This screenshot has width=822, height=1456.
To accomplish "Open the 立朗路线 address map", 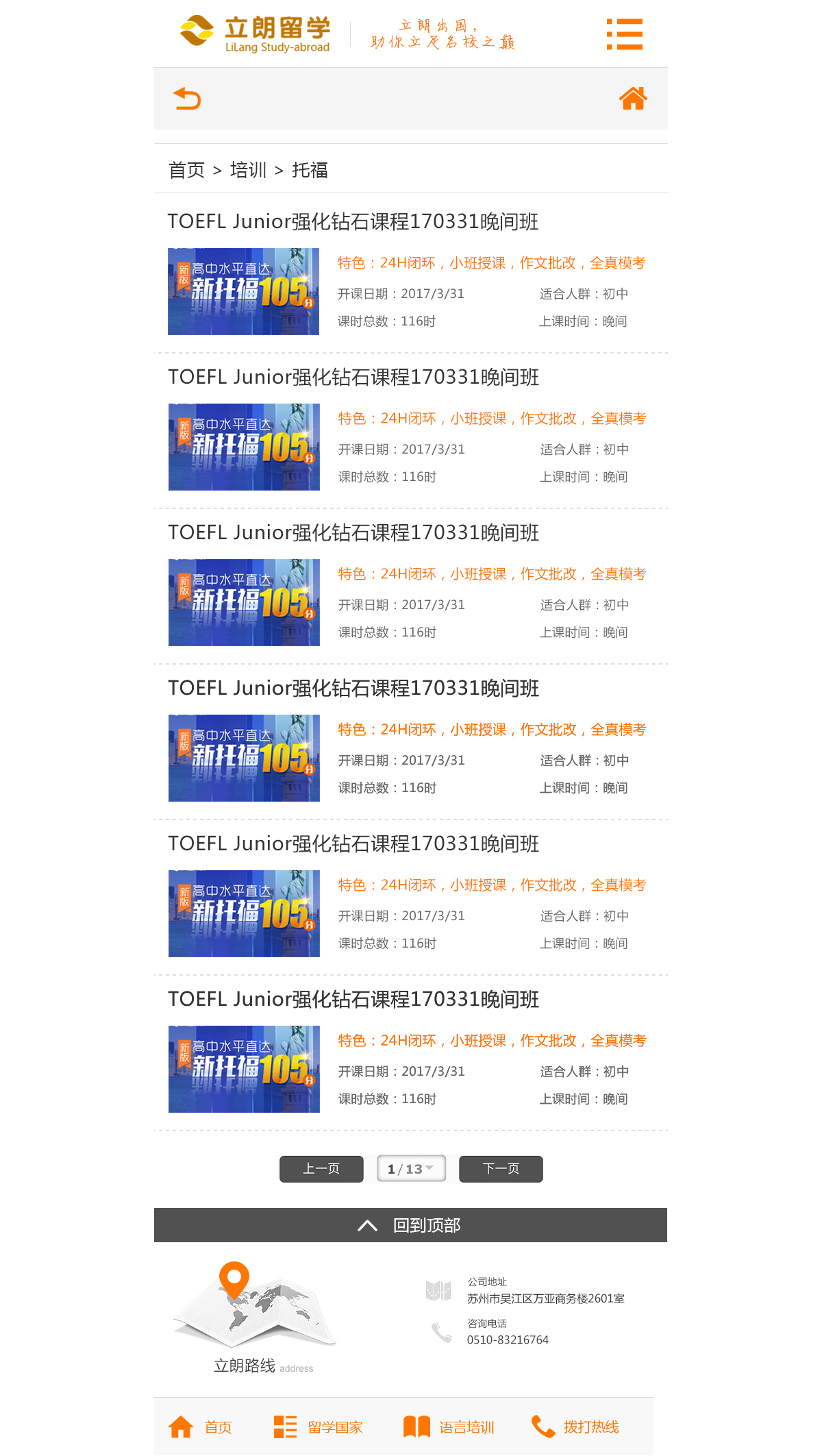I will coord(255,1317).
